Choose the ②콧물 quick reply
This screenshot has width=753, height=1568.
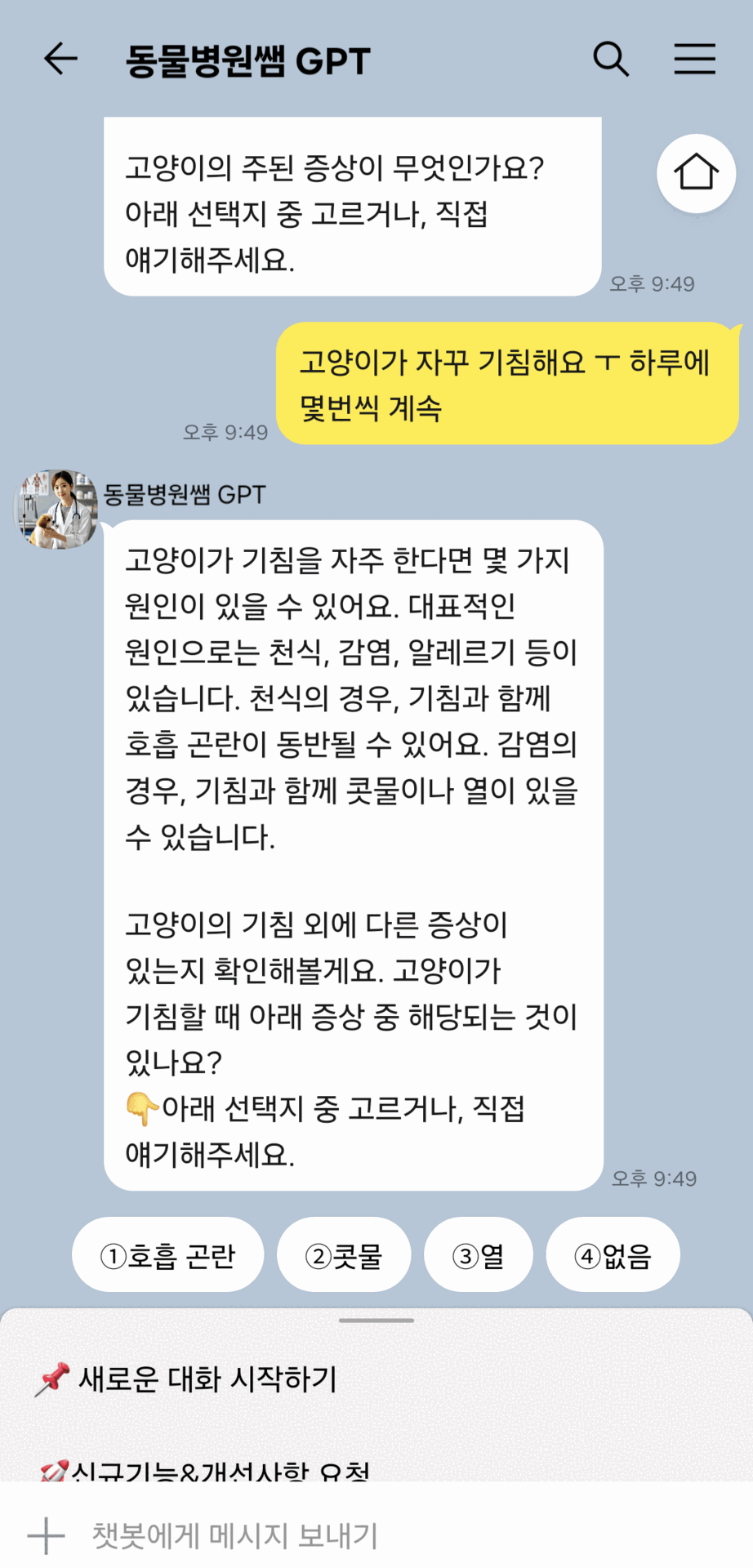tap(344, 1255)
